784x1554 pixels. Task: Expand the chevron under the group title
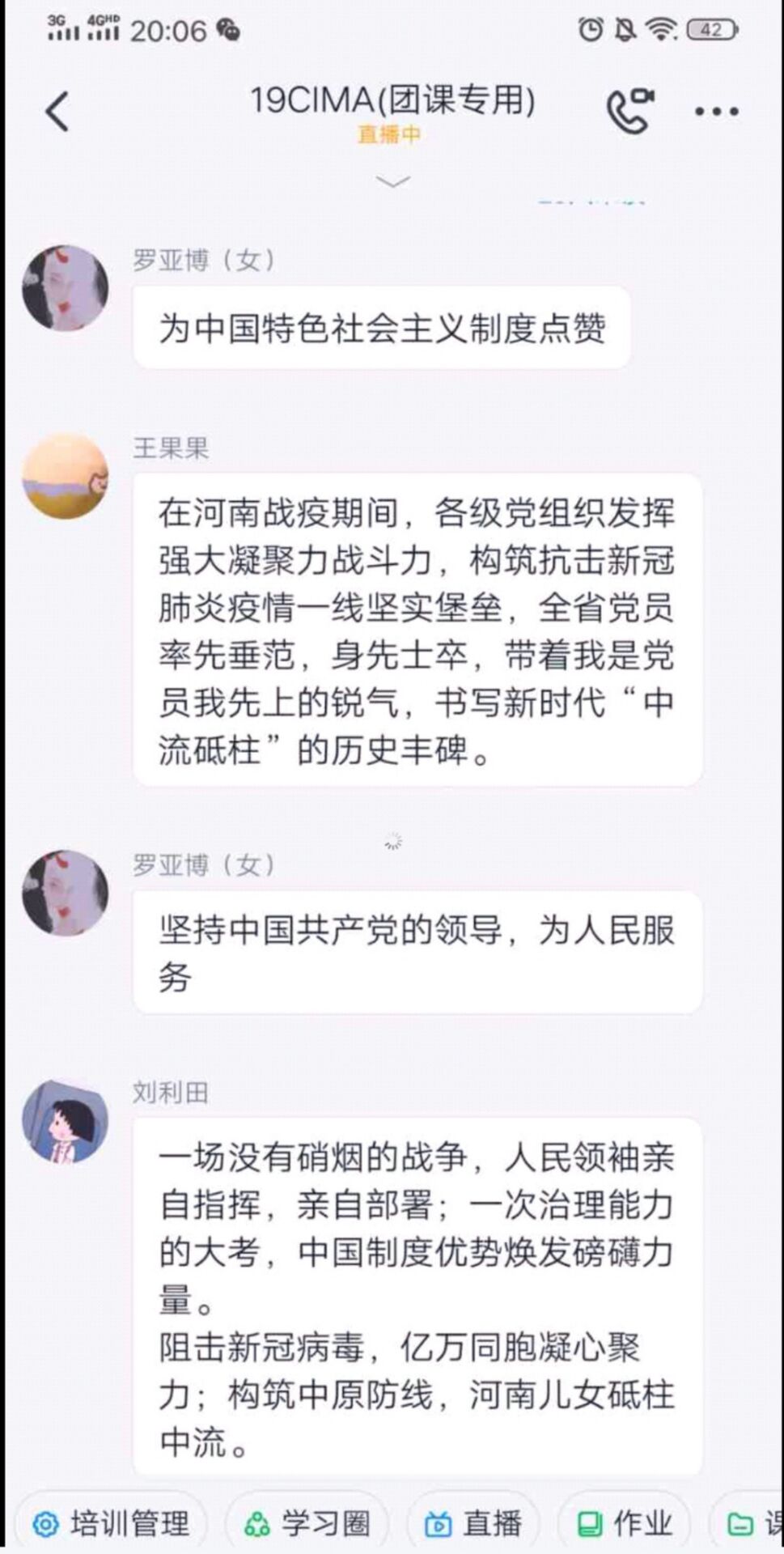(x=393, y=181)
